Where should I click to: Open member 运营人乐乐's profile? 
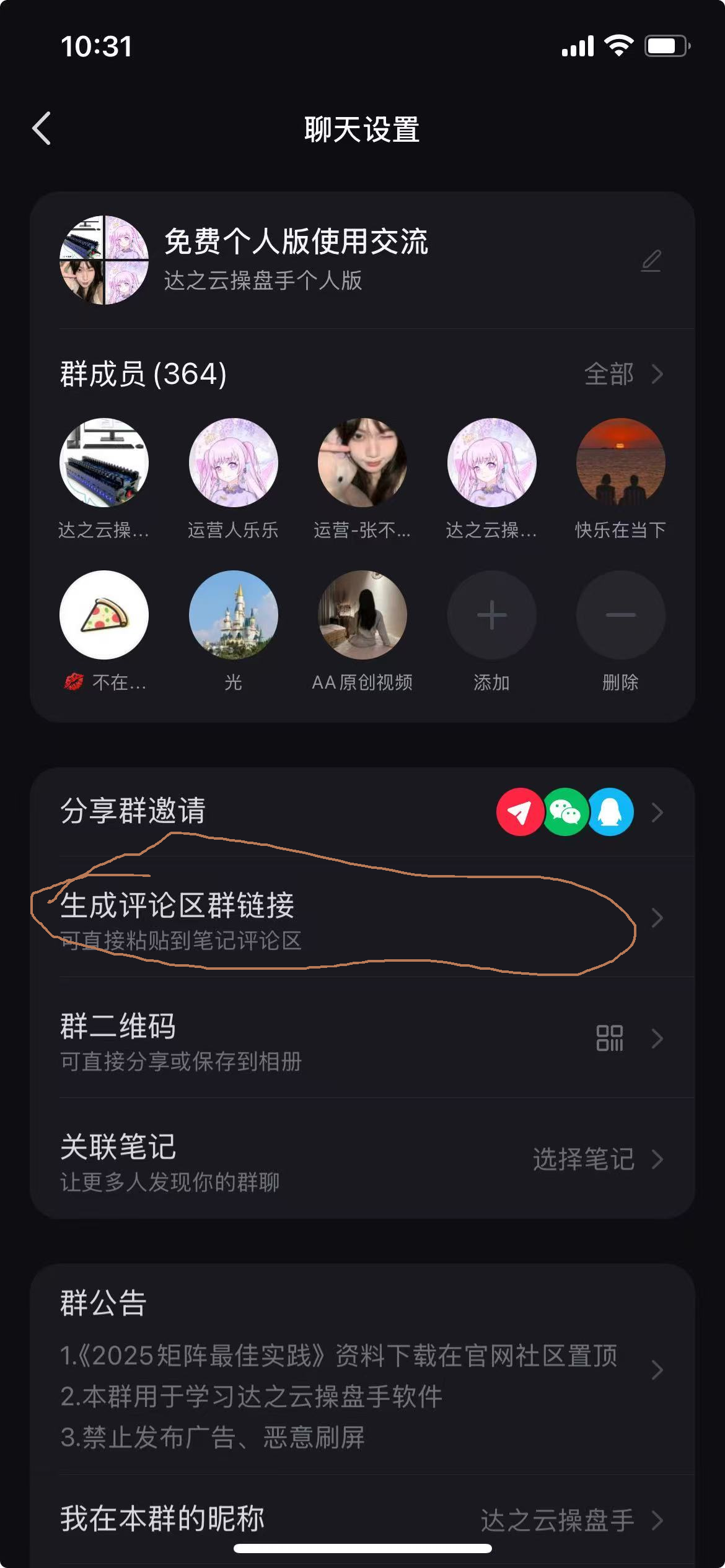[x=233, y=463]
